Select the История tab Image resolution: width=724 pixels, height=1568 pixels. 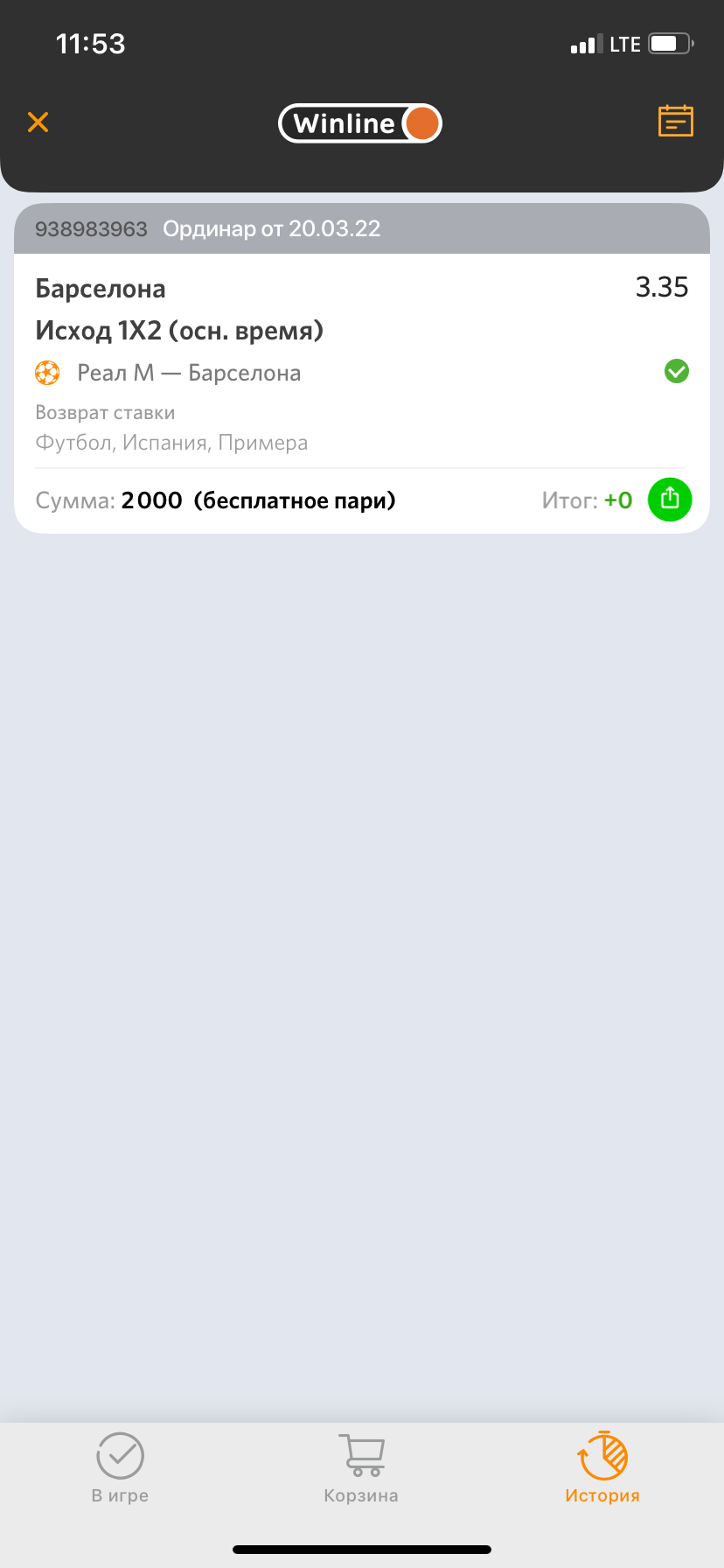click(602, 1468)
